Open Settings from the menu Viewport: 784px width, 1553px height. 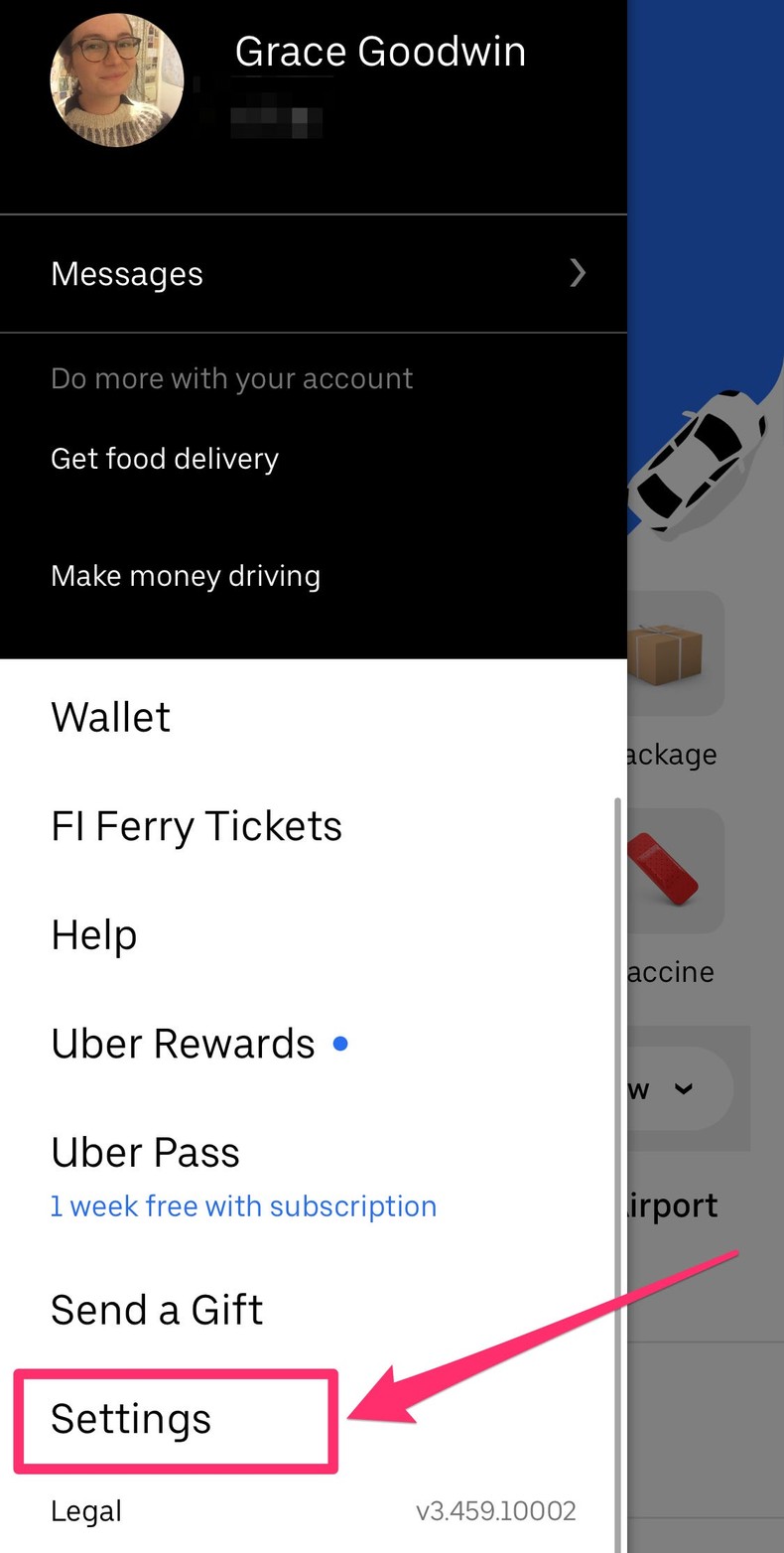point(130,1420)
